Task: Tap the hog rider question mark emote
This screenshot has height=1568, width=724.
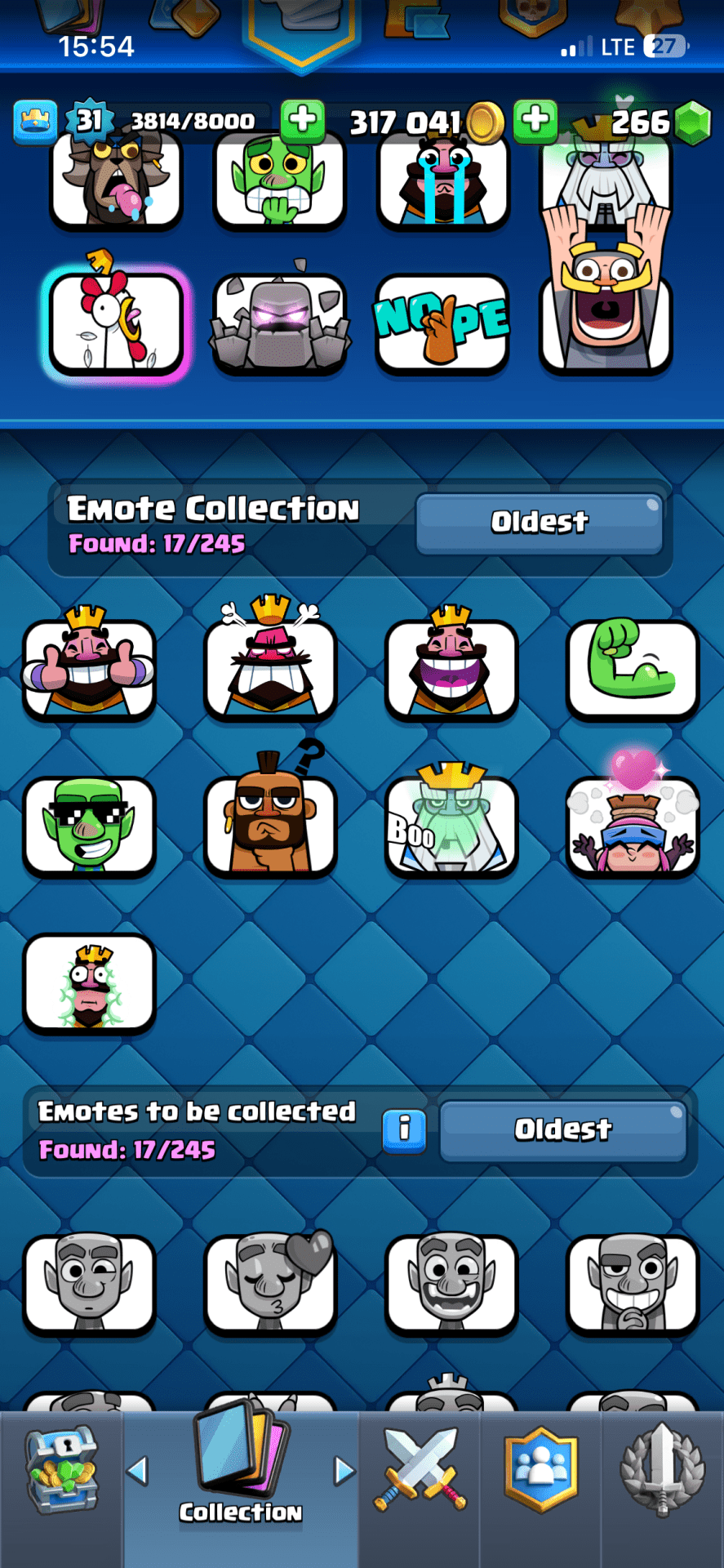Action: [x=270, y=825]
